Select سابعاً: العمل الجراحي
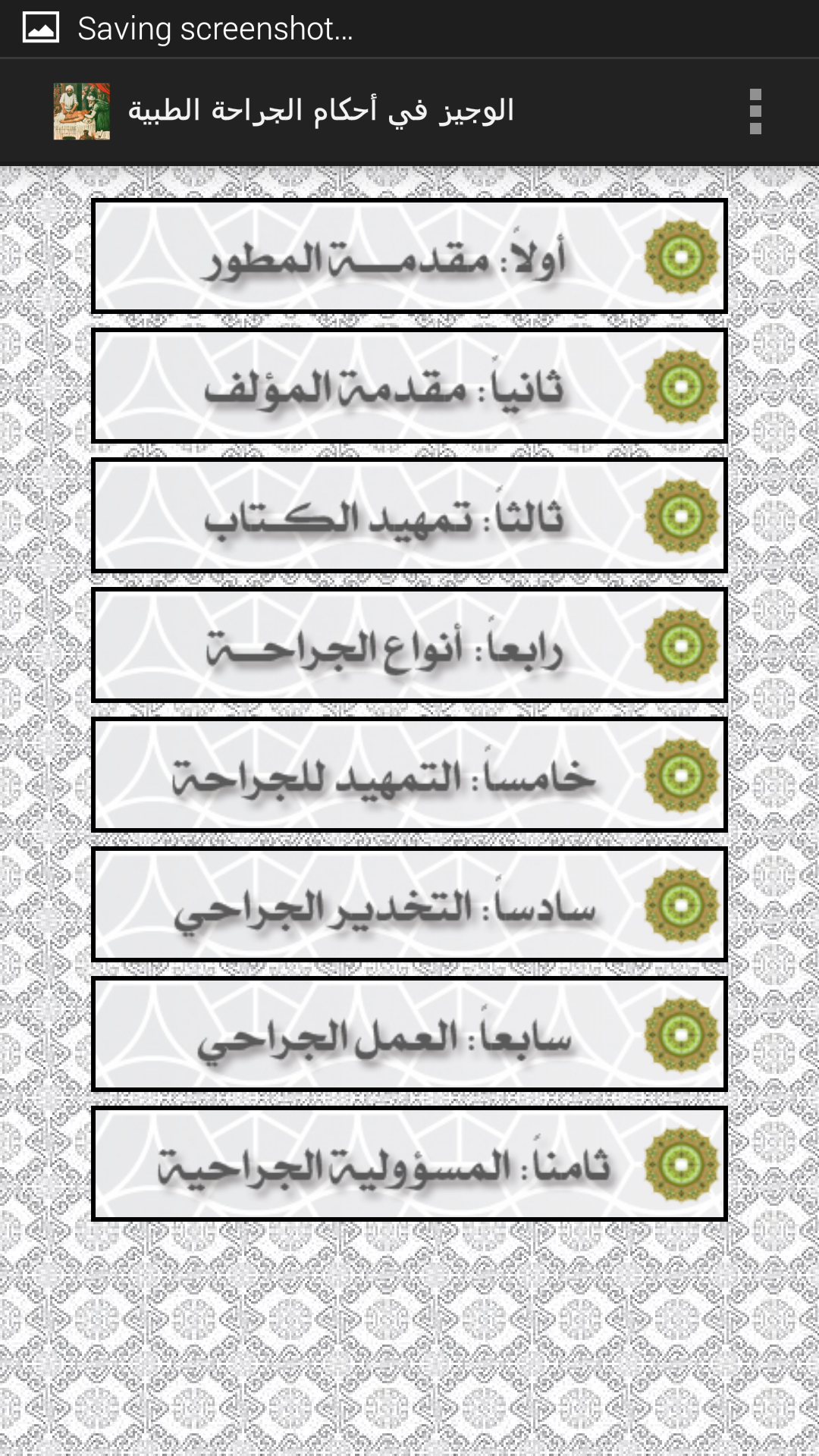 409,1034
